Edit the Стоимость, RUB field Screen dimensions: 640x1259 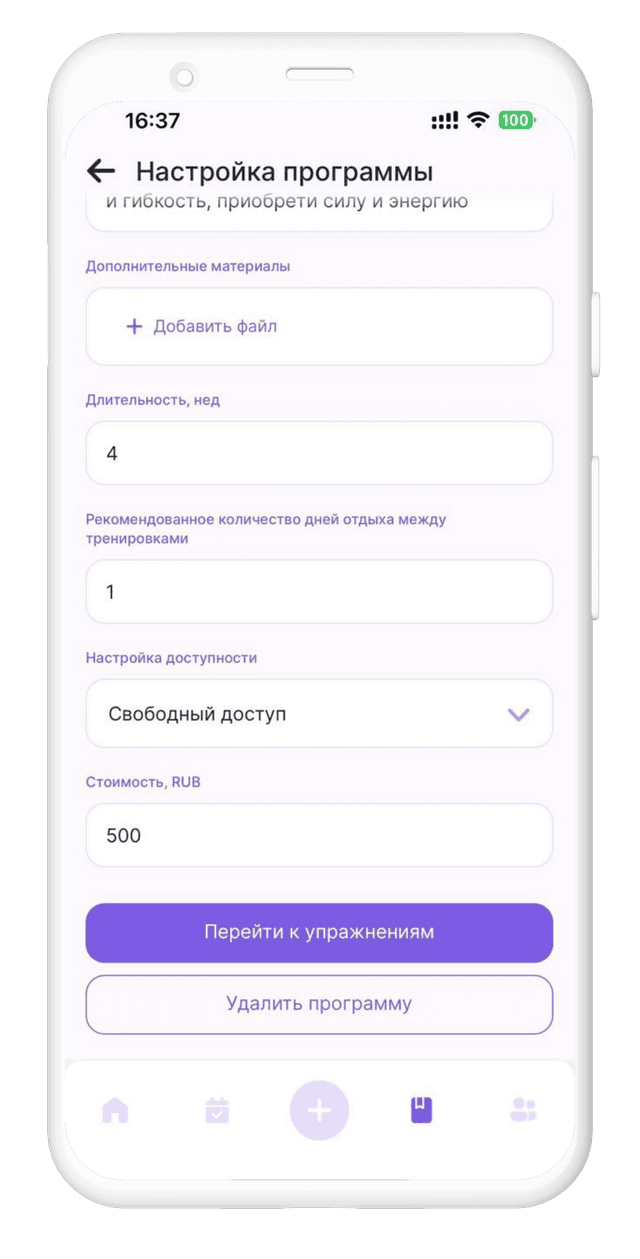[x=319, y=835]
